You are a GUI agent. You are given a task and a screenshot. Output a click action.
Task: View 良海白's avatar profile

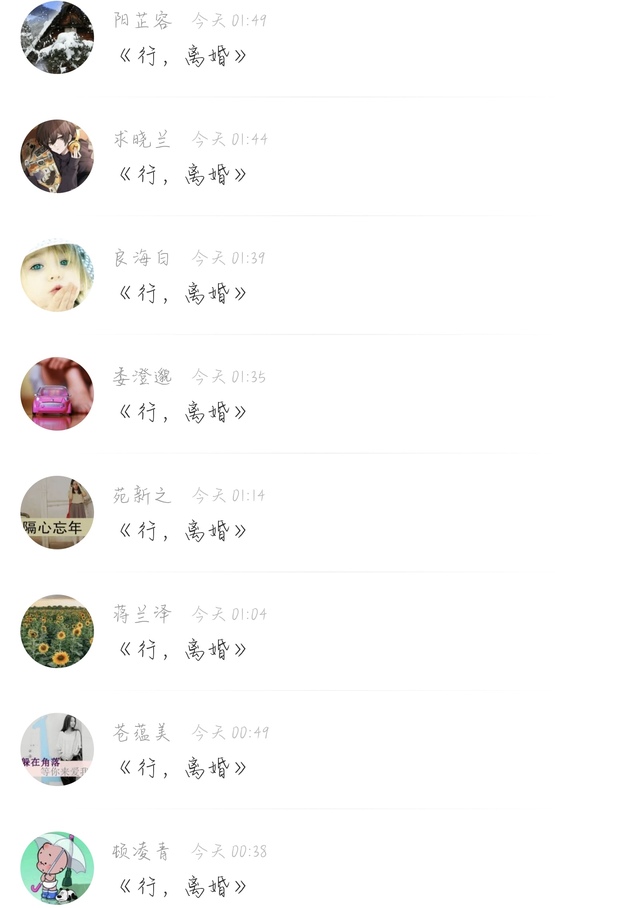tap(57, 275)
